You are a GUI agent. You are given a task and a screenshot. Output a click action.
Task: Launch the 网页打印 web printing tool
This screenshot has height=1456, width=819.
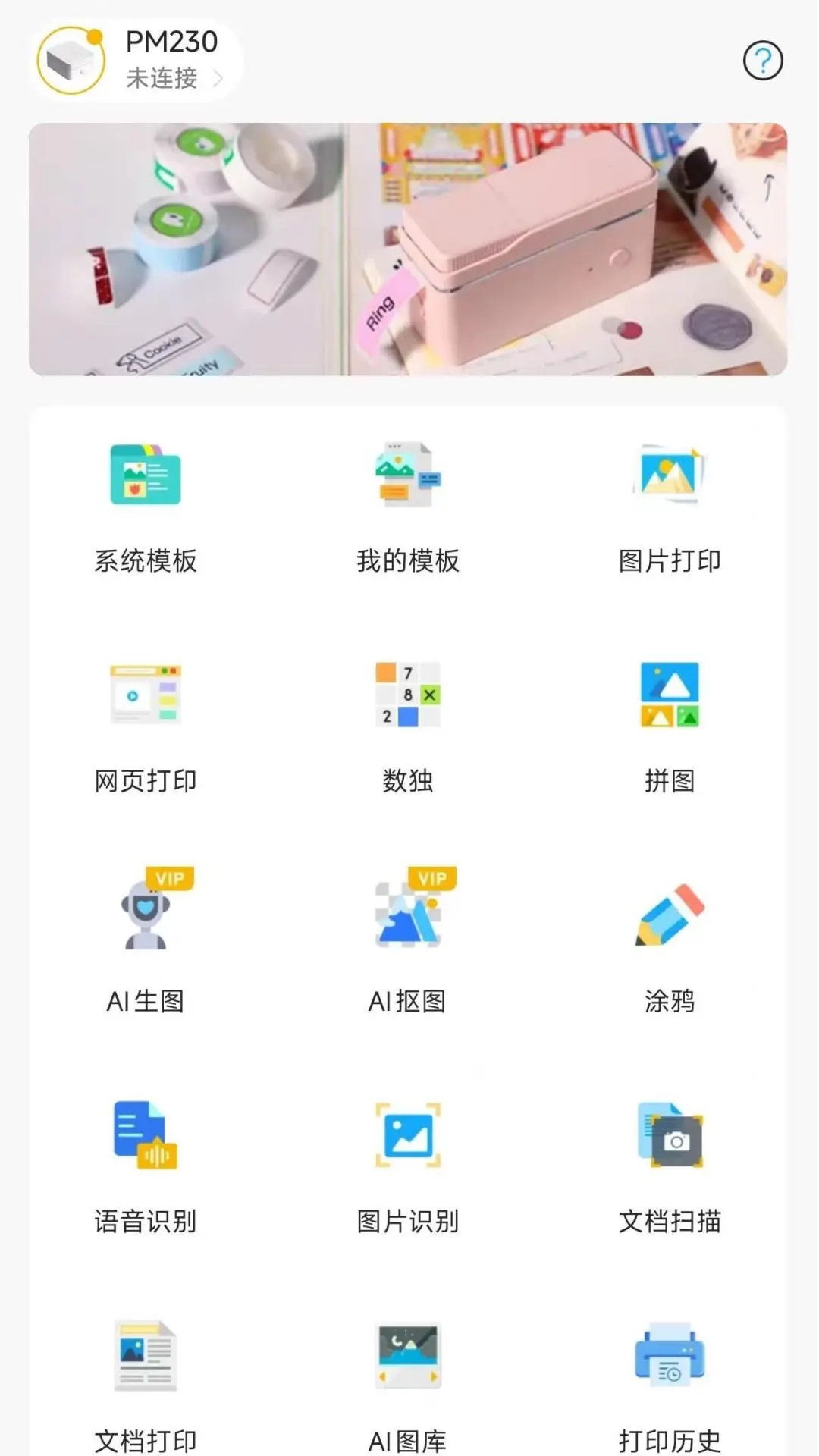[x=146, y=720]
